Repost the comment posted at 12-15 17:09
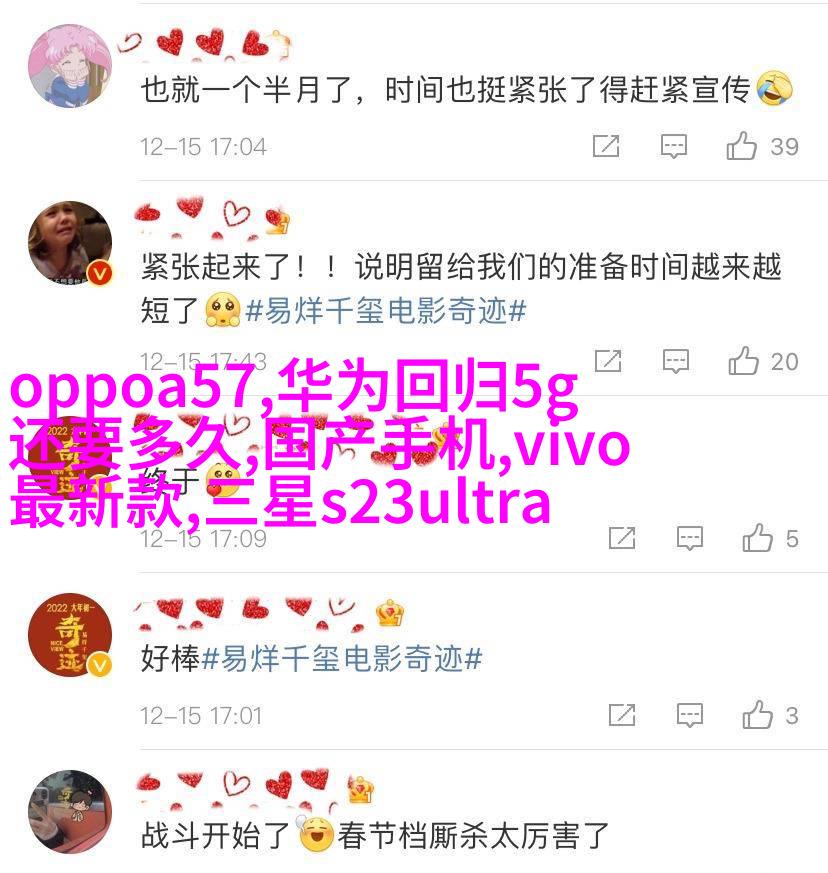Viewport: 828px width, 873px height. pos(622,539)
